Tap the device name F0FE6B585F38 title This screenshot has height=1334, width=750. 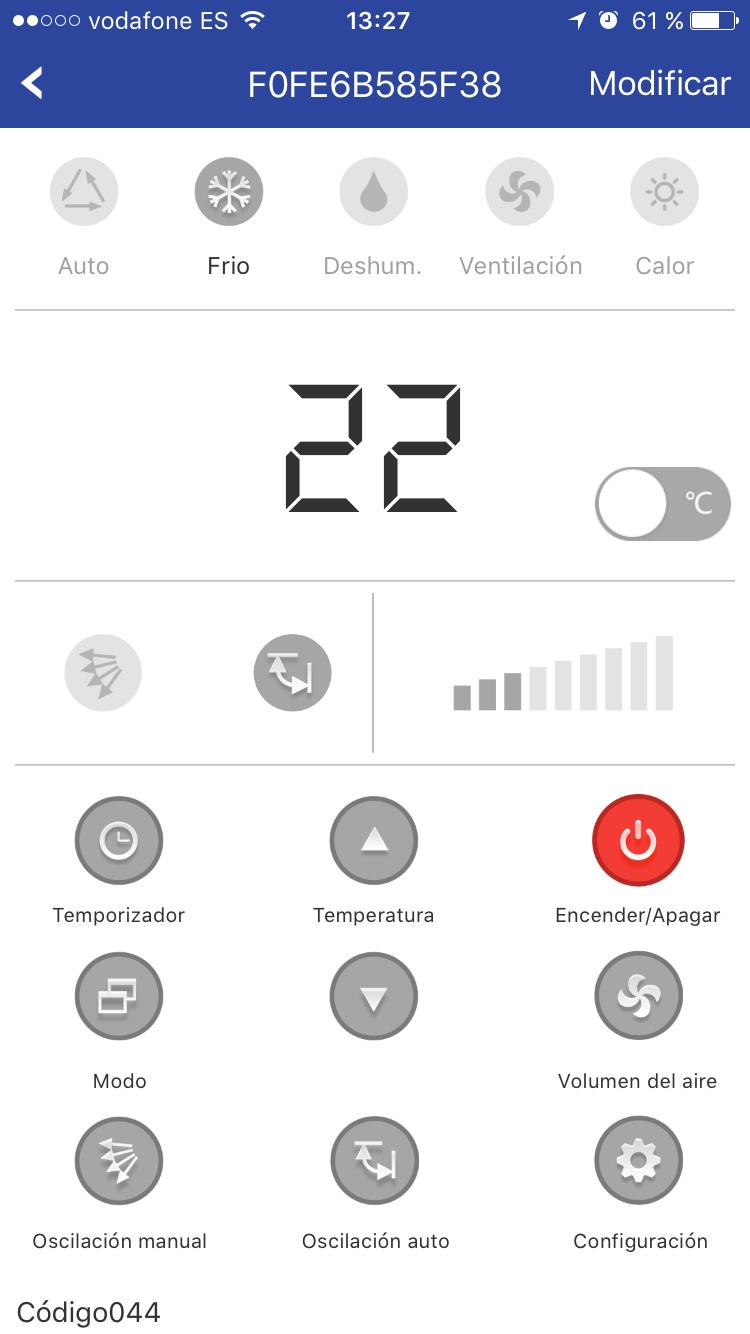pyautogui.click(x=375, y=84)
